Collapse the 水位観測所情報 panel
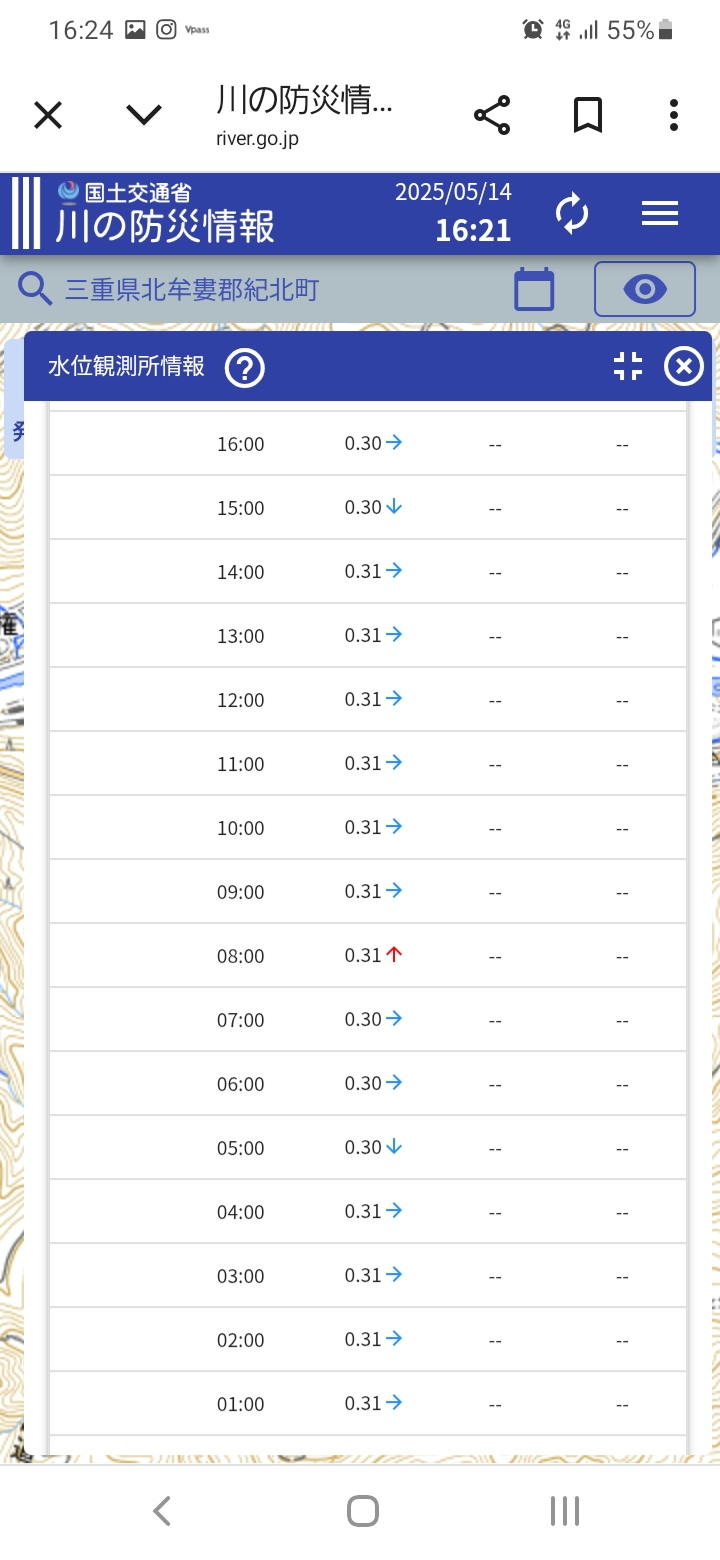The width and height of the screenshot is (720, 1560). click(628, 367)
